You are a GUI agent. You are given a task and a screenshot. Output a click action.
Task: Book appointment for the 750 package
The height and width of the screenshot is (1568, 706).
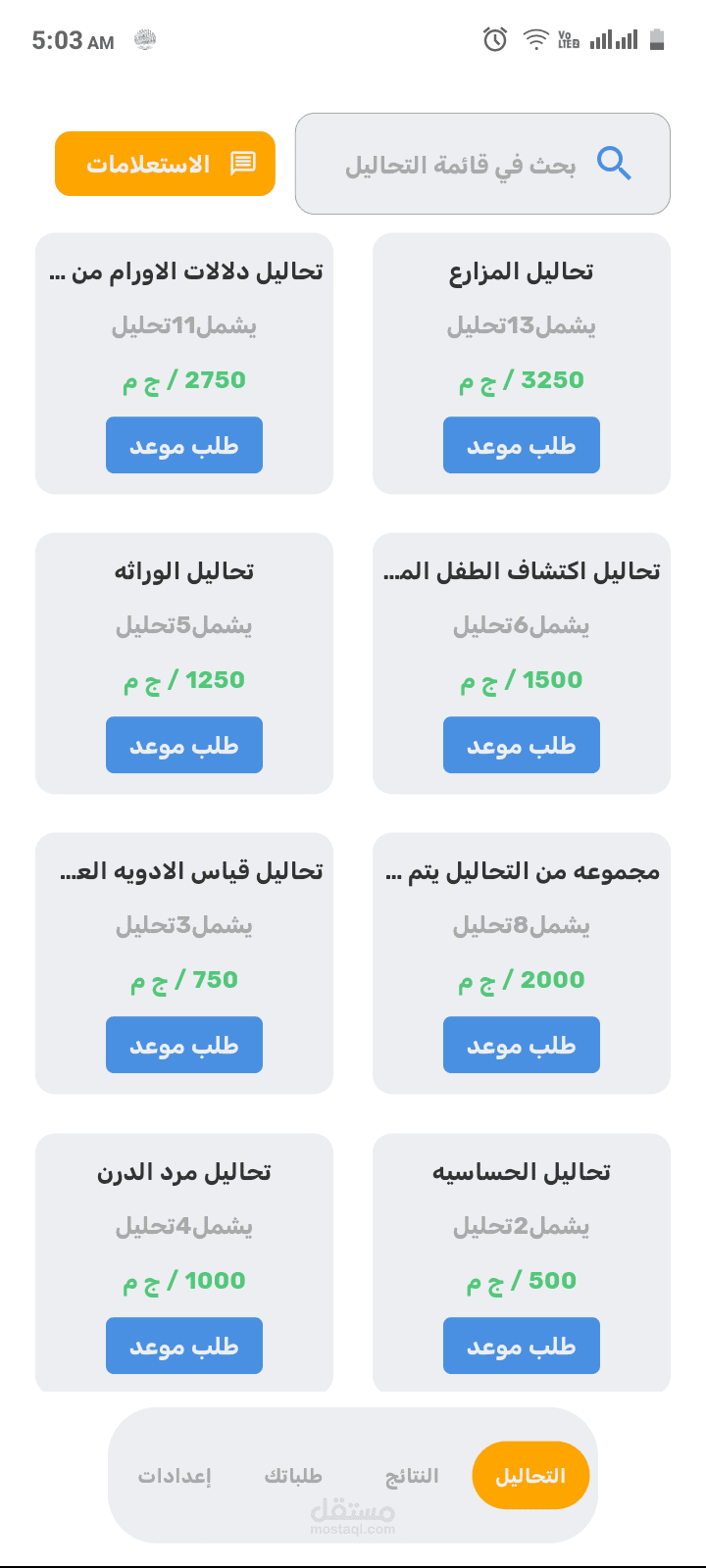[184, 1046]
